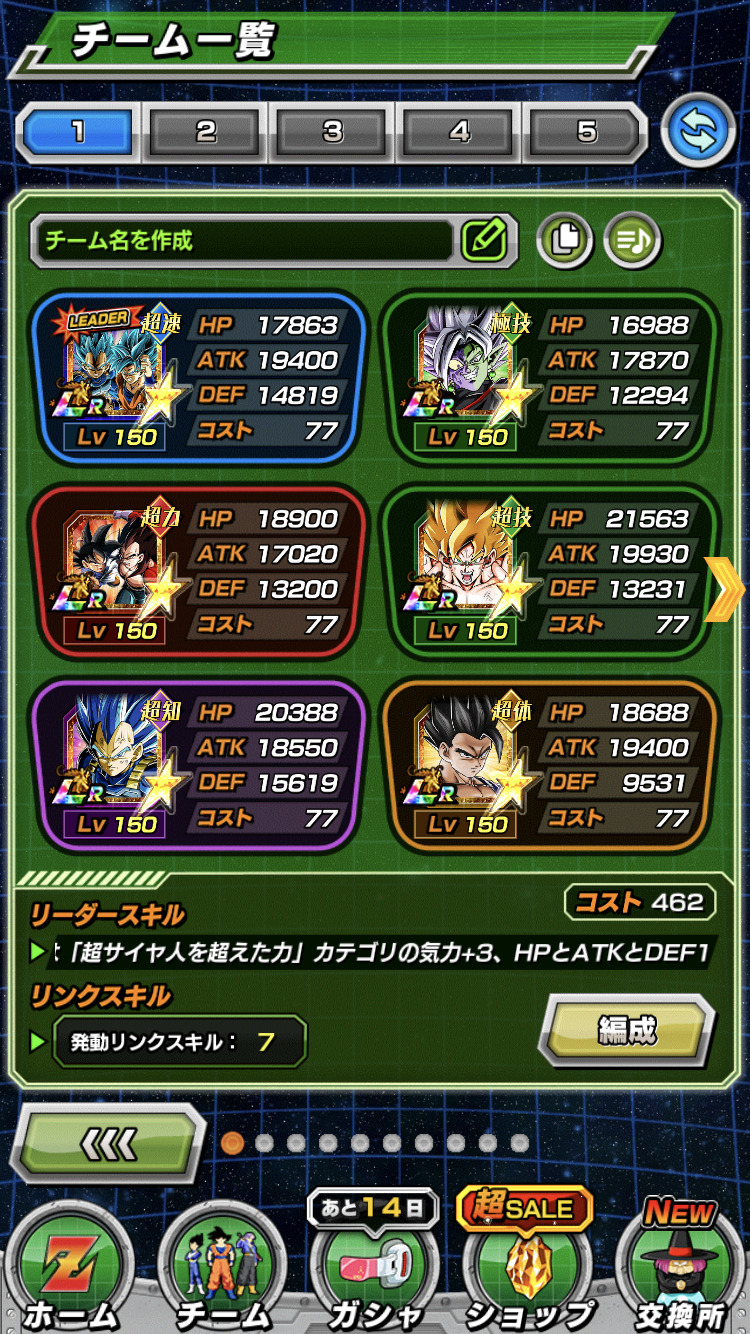Open the list sort icon
The image size is (750, 1334).
632,240
